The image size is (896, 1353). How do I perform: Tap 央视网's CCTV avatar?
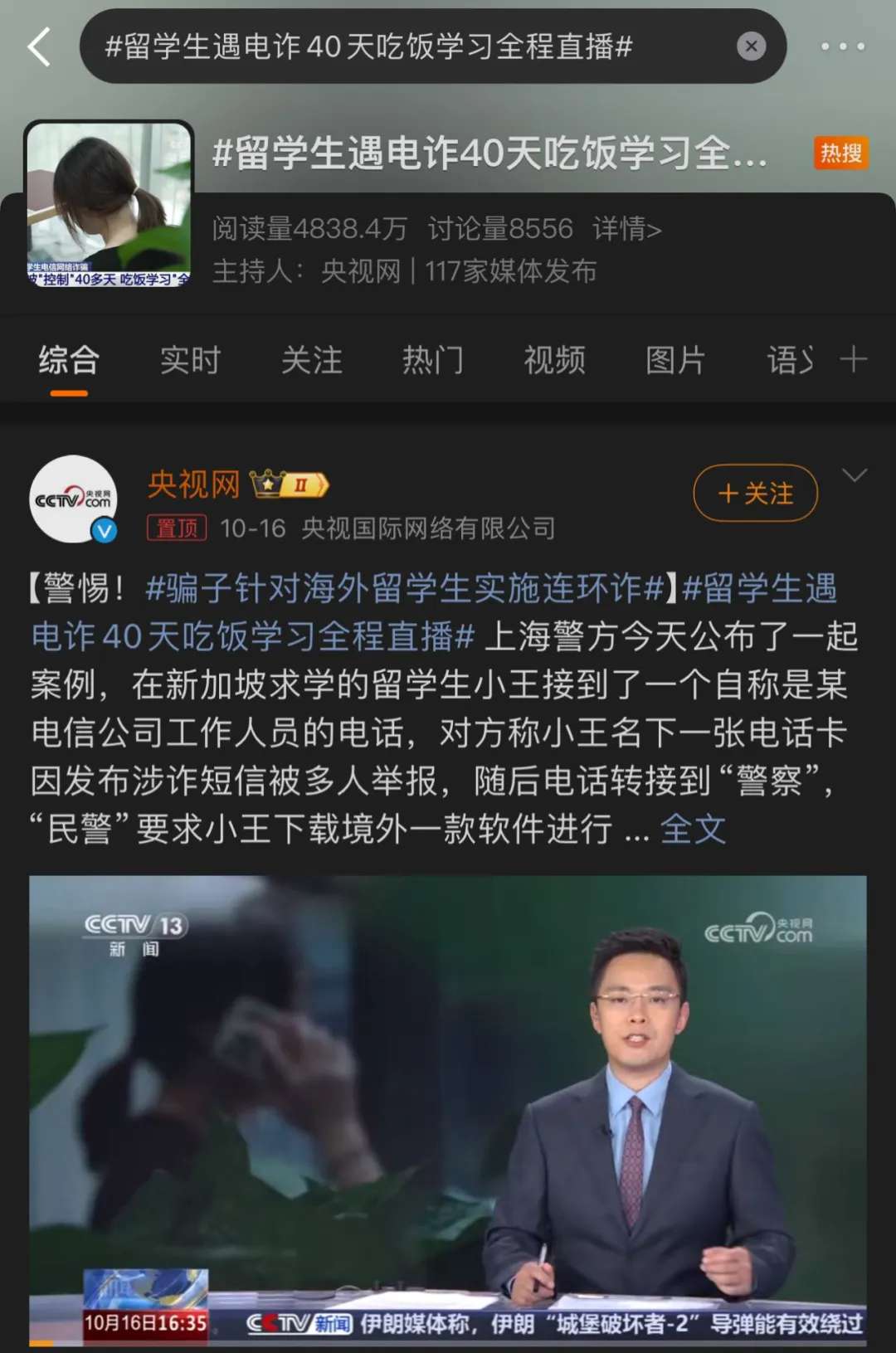(x=73, y=498)
